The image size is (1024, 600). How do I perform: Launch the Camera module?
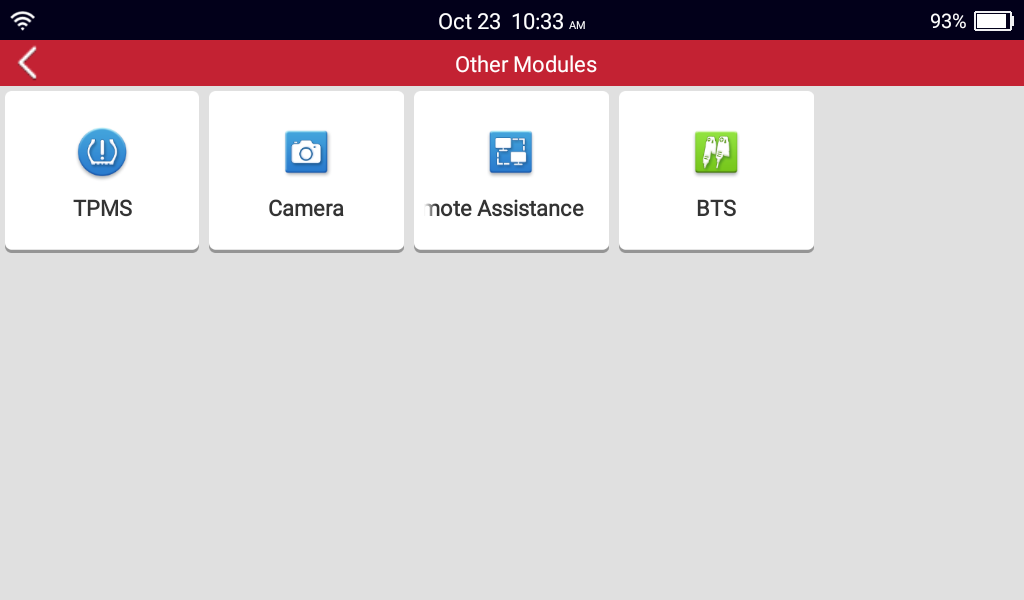(306, 170)
